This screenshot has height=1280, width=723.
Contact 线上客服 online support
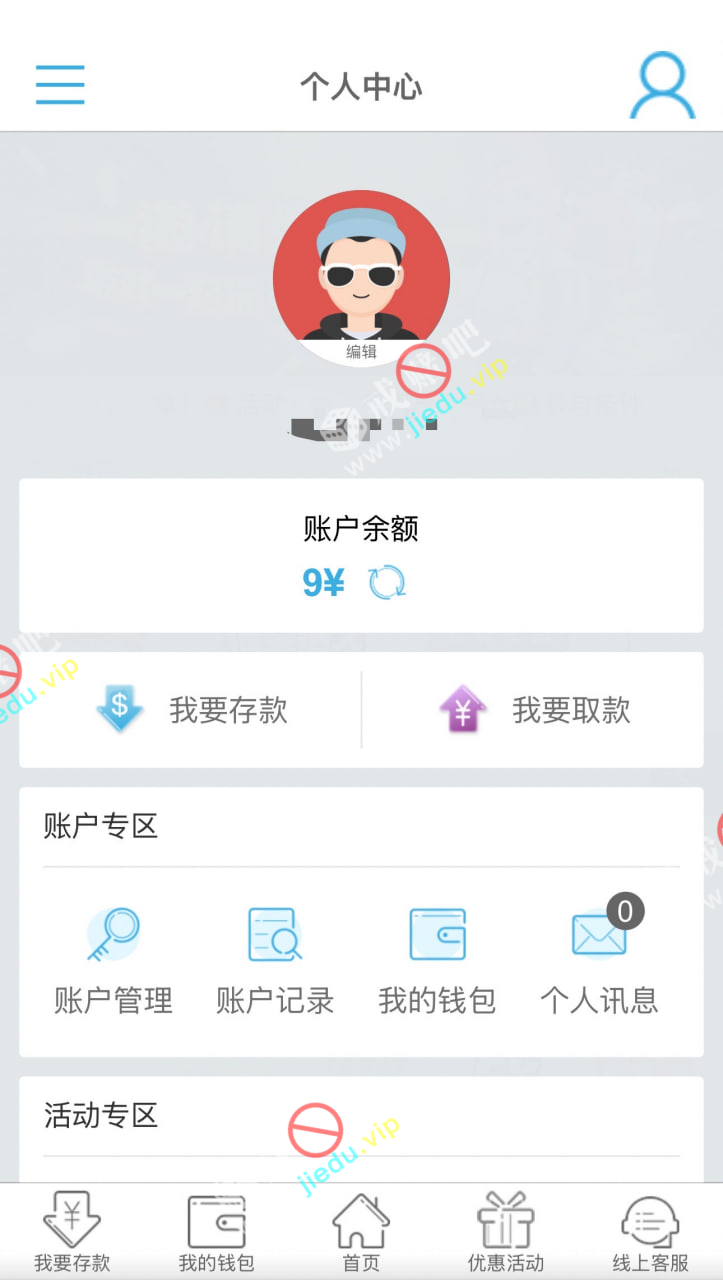[650, 1232]
